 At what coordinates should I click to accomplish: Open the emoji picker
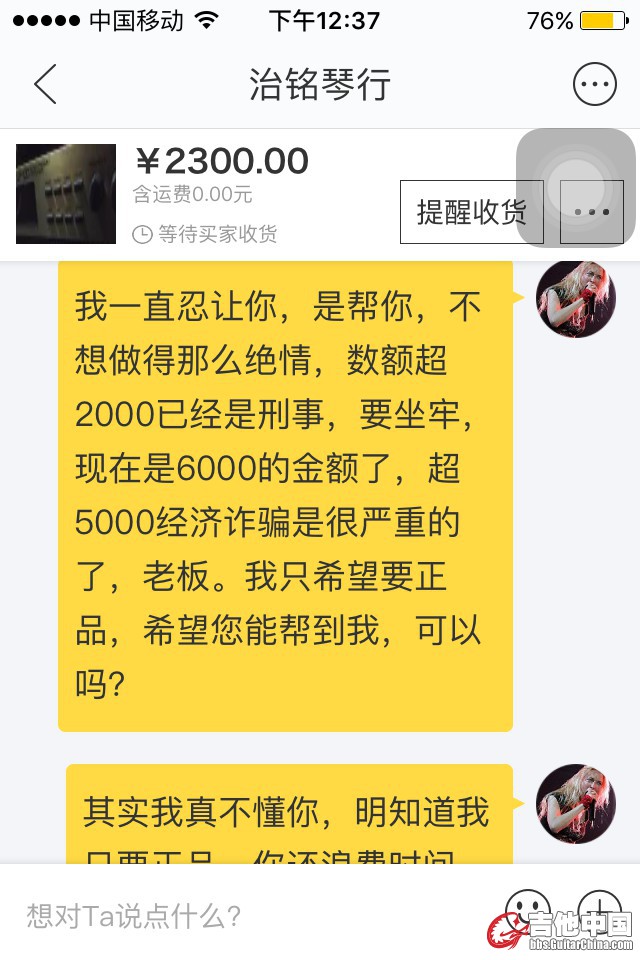(527, 910)
